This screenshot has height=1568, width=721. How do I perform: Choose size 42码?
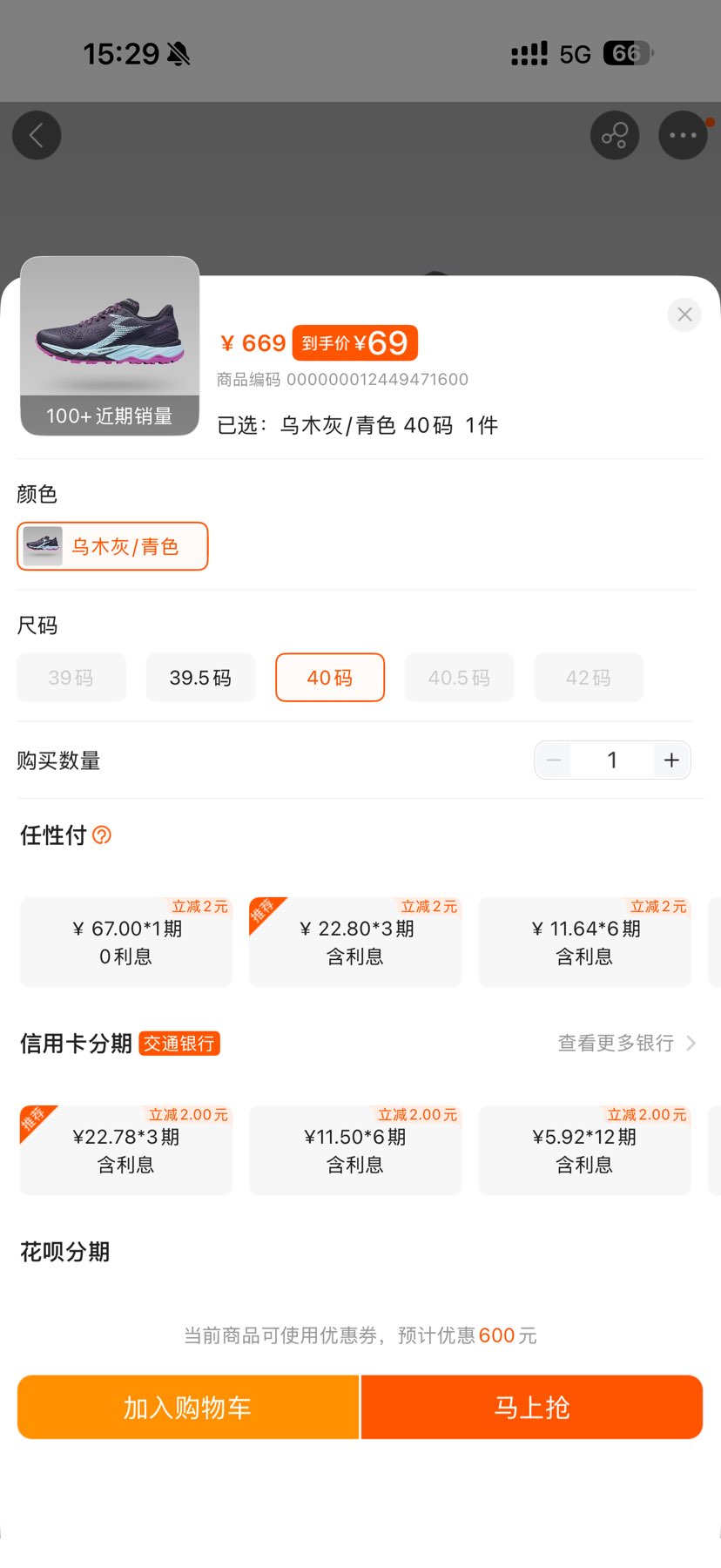589,677
